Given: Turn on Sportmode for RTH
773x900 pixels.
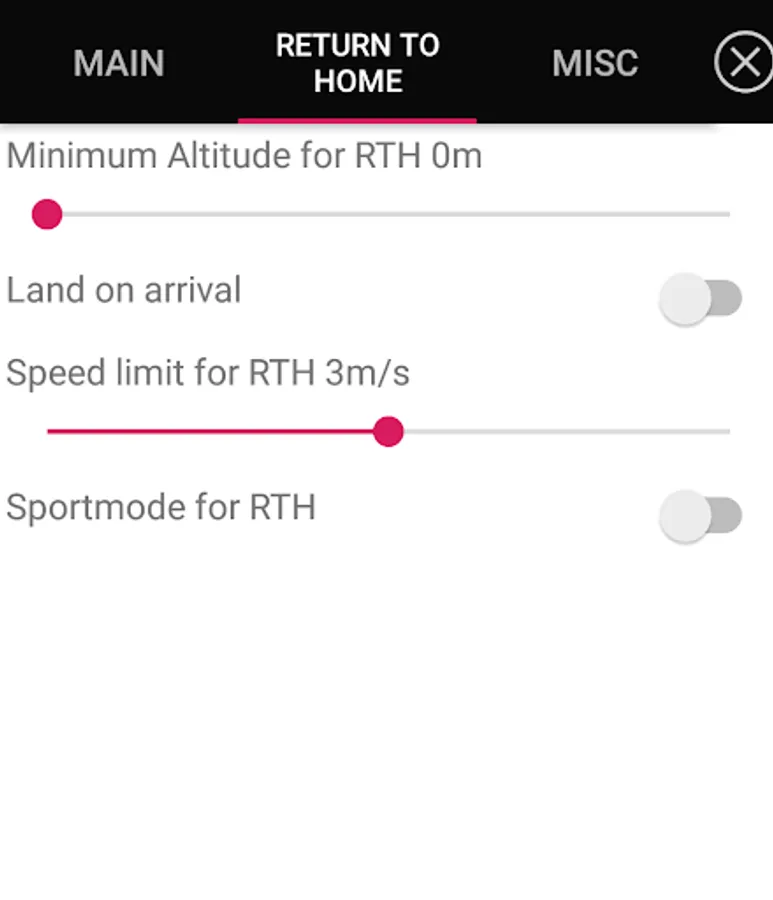Looking at the screenshot, I should click(x=700, y=516).
